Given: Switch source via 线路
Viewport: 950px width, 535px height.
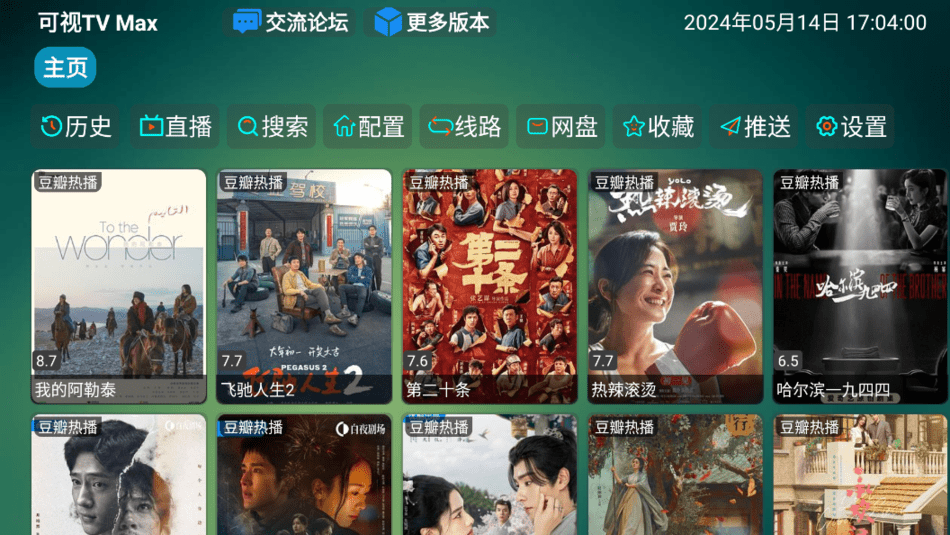Looking at the screenshot, I should (x=465, y=126).
